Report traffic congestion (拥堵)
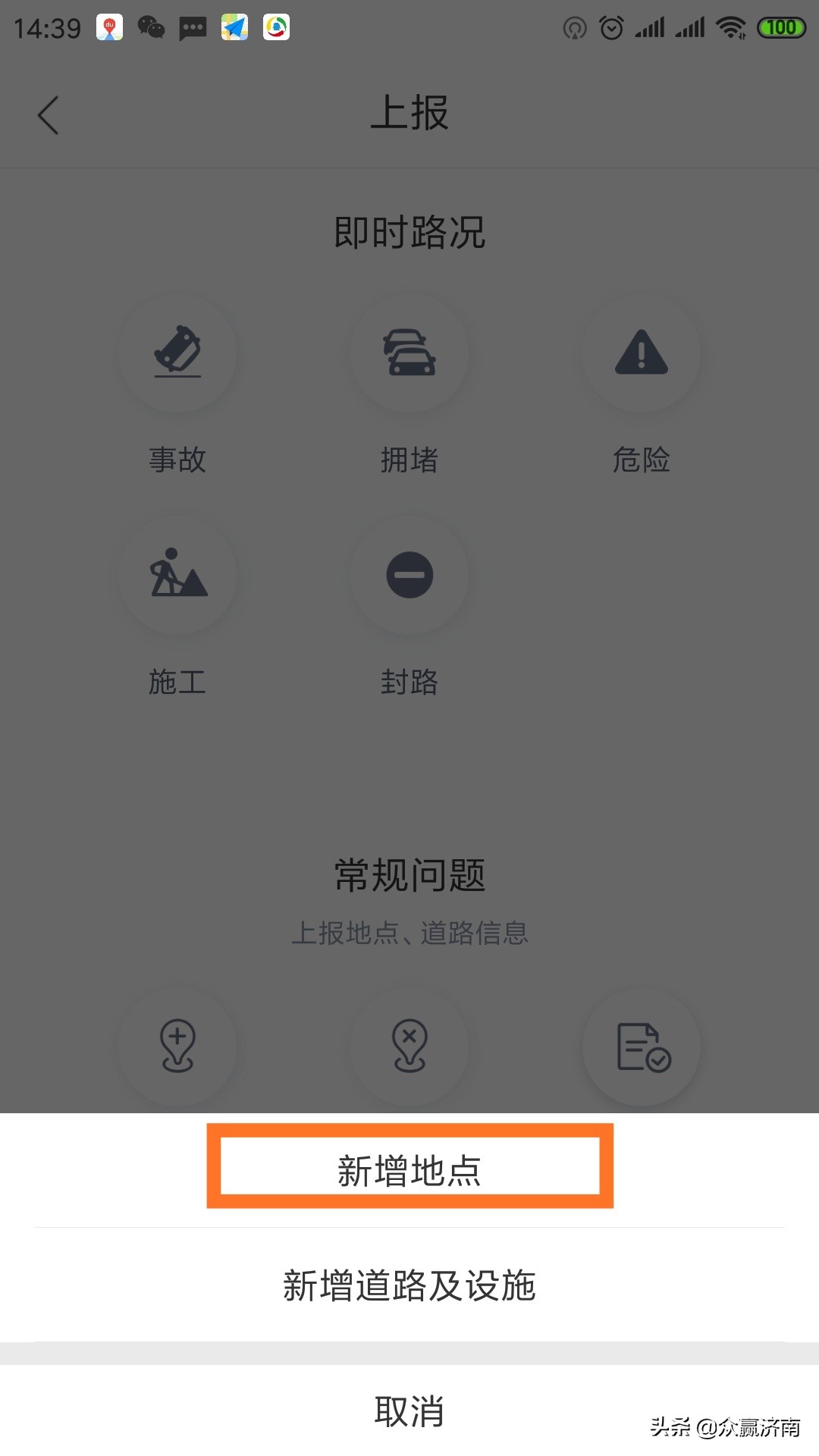The height and width of the screenshot is (1456, 819). click(x=408, y=353)
